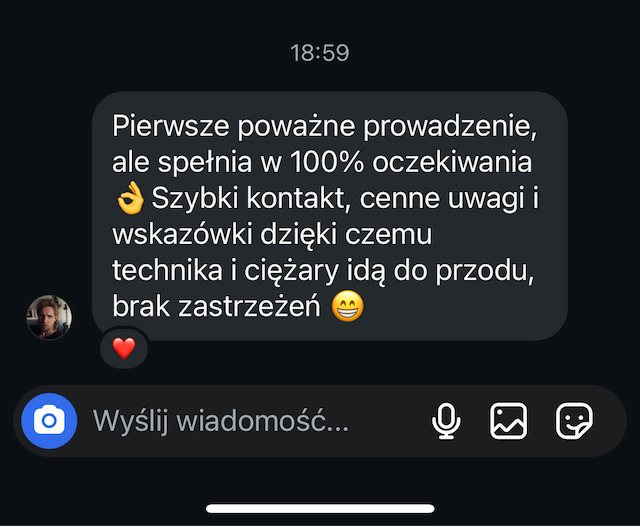Open the sender's profile picture
640x527 pixels.
[49, 318]
